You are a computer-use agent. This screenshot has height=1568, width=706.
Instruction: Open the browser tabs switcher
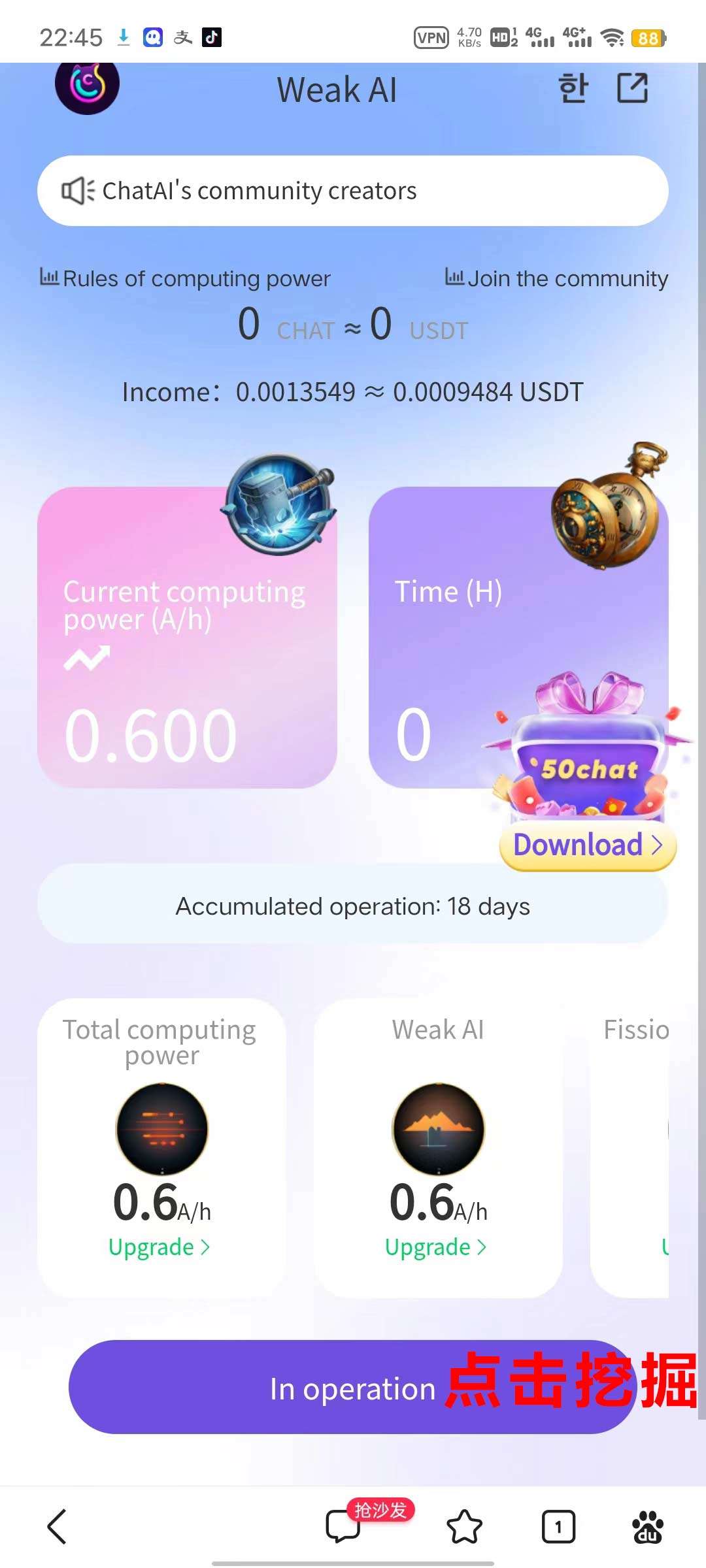coord(558,1527)
